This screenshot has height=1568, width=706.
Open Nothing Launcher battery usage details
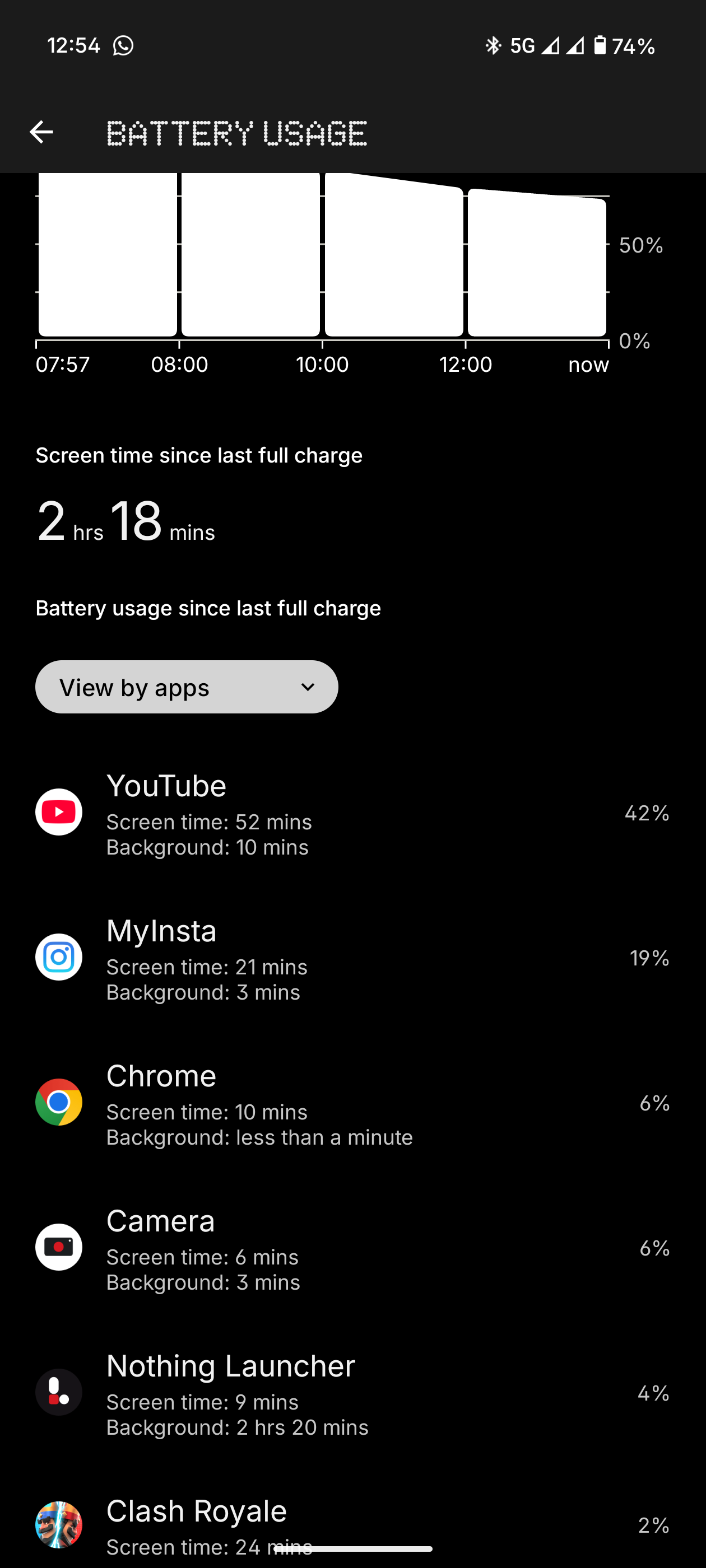pos(352,1393)
